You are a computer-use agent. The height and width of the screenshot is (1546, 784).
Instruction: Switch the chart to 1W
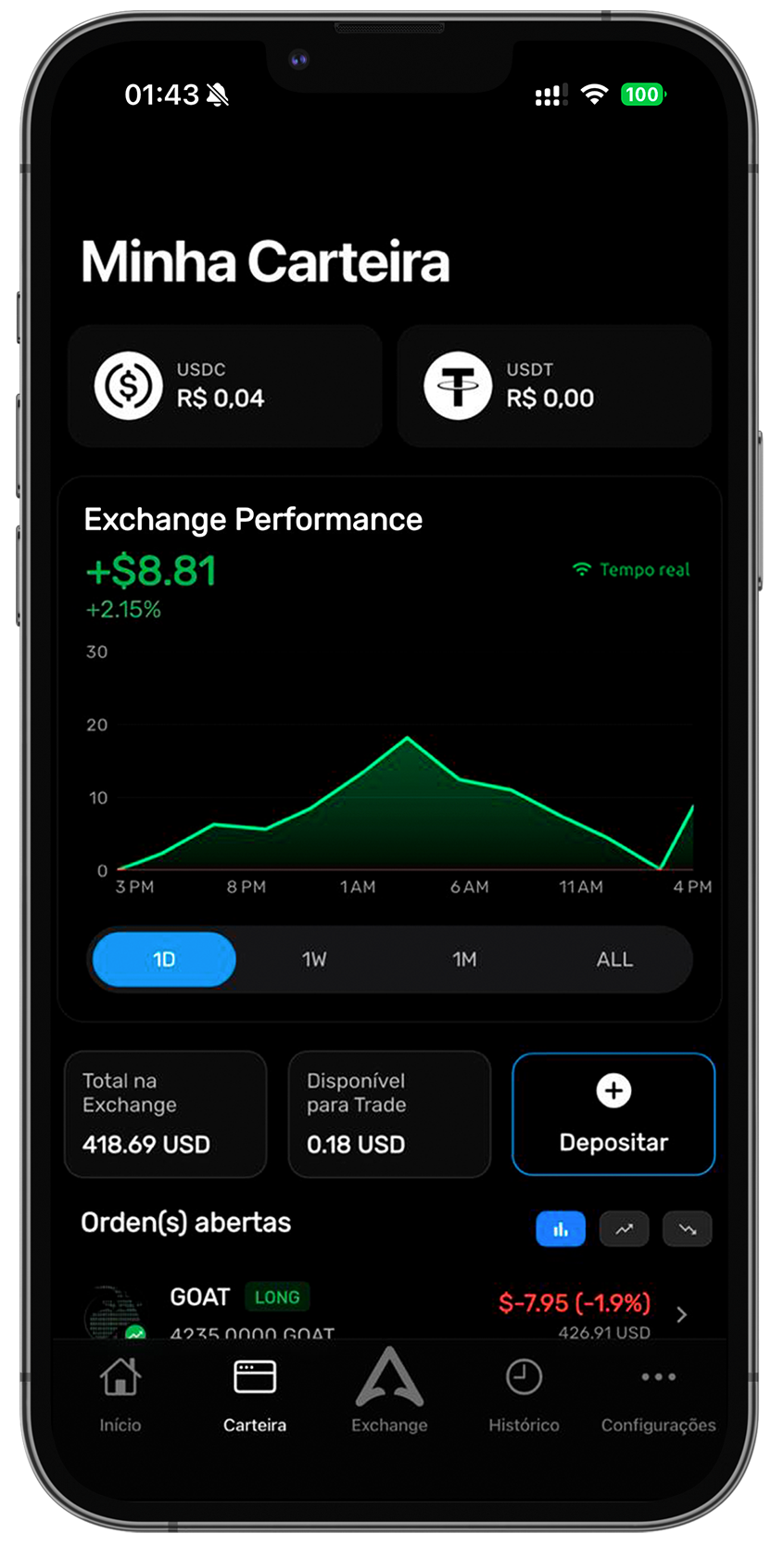314,959
